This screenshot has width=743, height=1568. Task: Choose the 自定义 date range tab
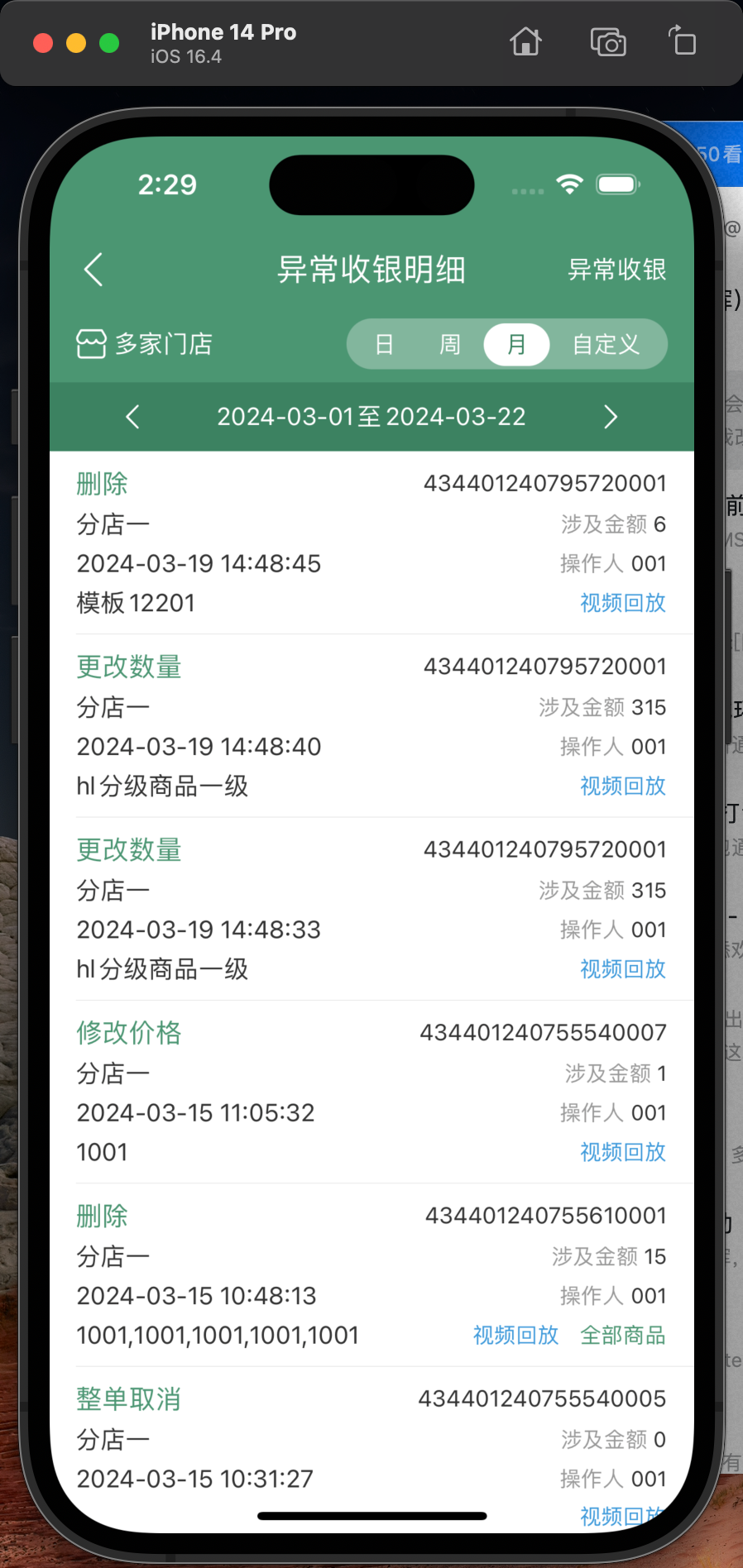[606, 344]
